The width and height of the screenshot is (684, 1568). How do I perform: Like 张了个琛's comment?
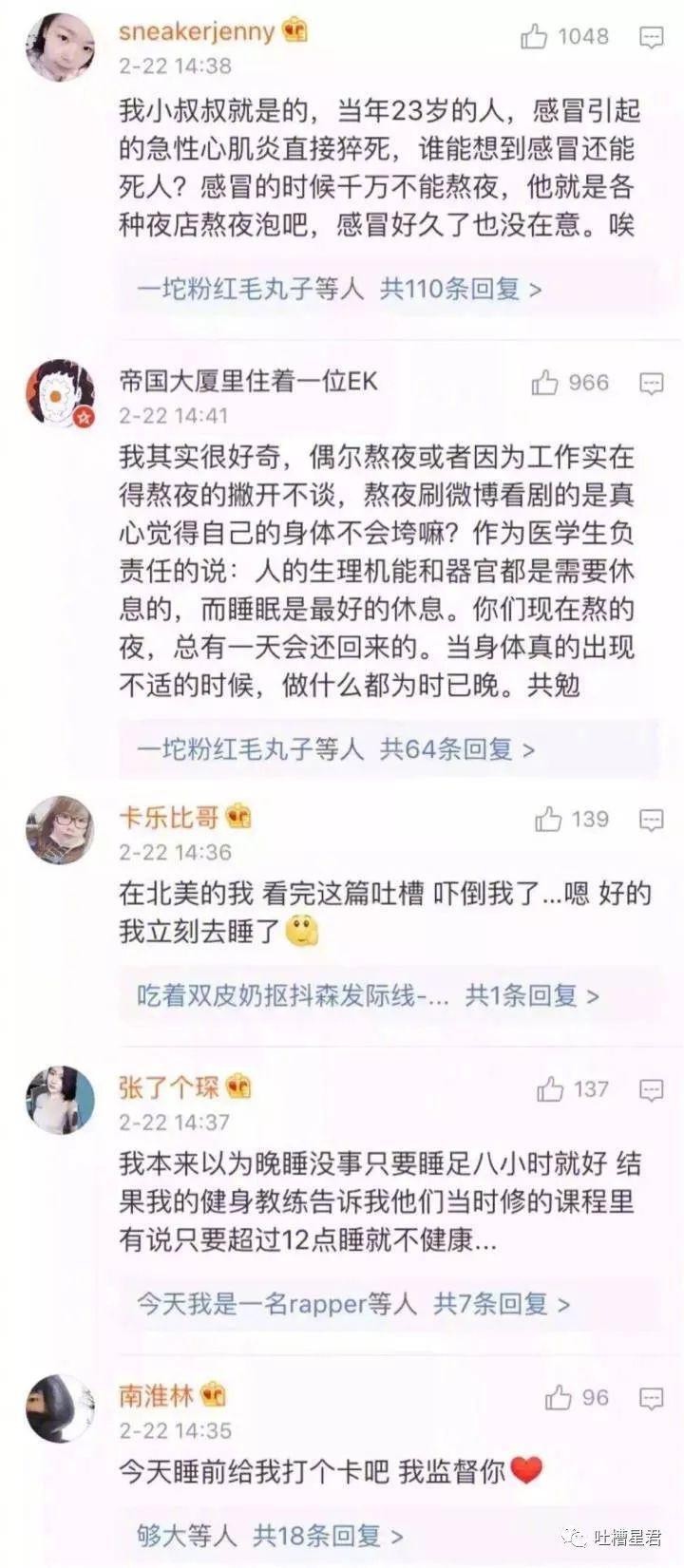pos(550,1089)
